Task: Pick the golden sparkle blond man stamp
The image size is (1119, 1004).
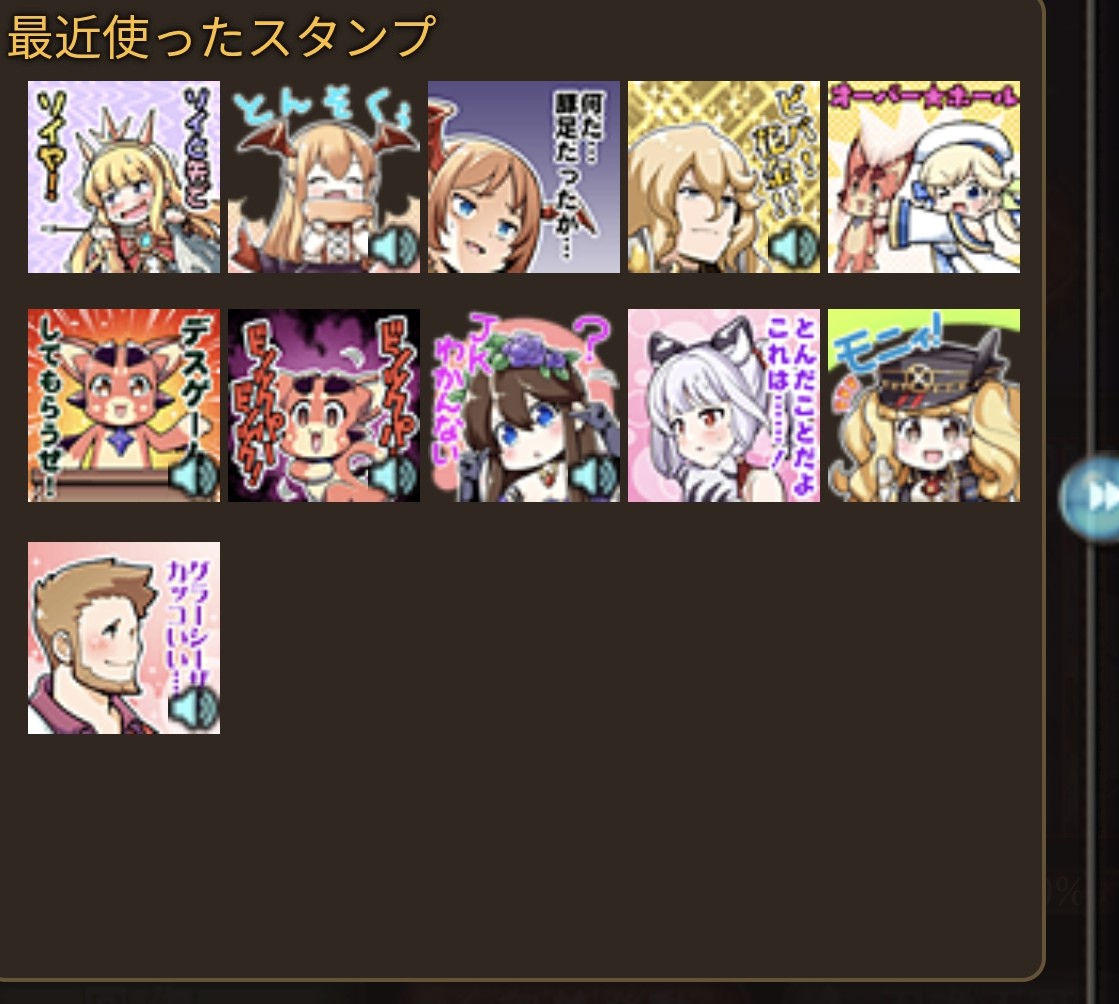Action: point(724,177)
